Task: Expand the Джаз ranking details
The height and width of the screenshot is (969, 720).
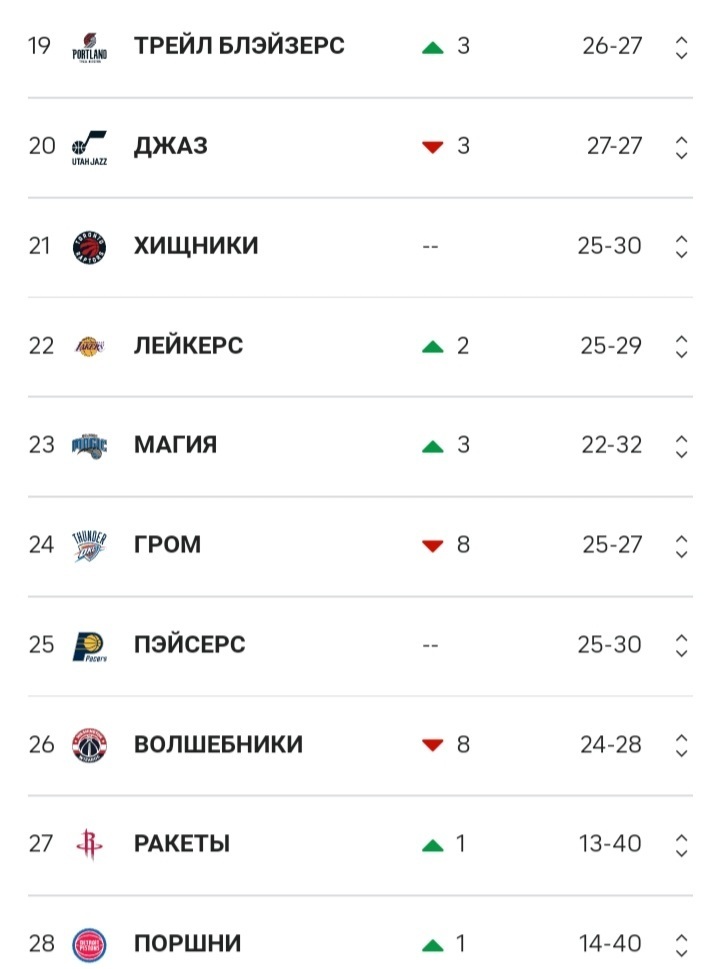Action: (681, 147)
